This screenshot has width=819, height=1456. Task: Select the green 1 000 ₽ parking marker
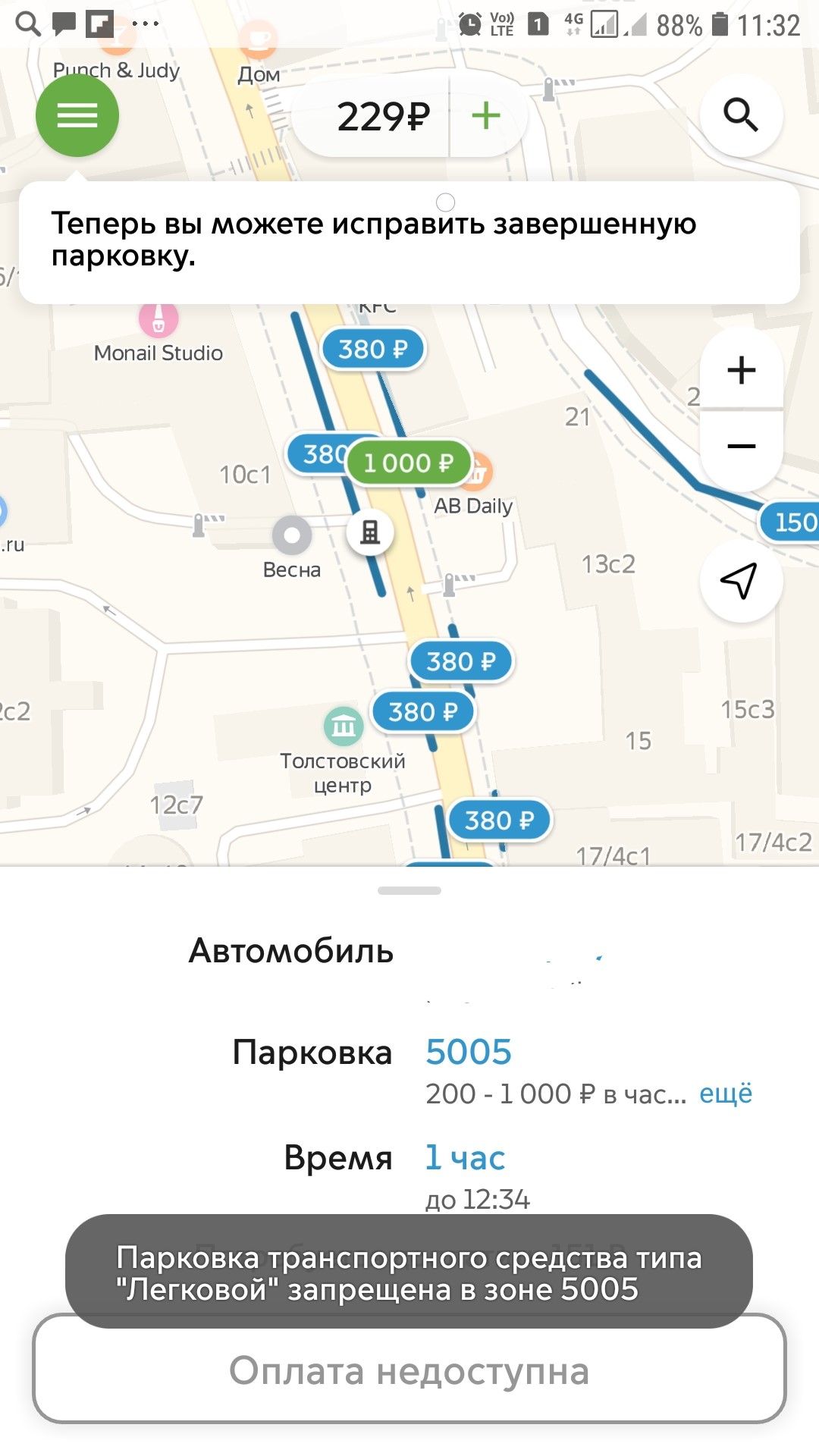(409, 463)
